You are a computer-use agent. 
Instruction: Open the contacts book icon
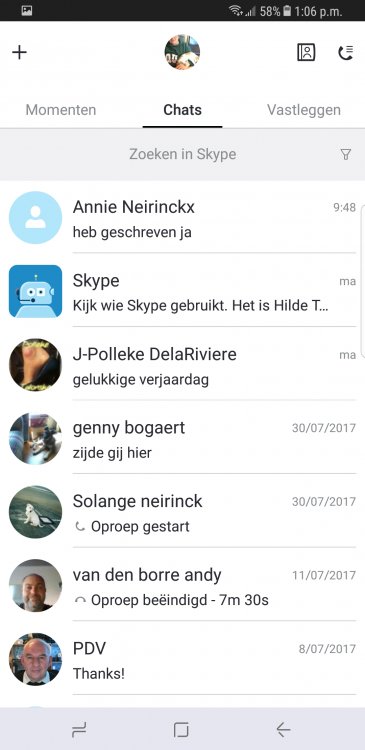point(306,52)
